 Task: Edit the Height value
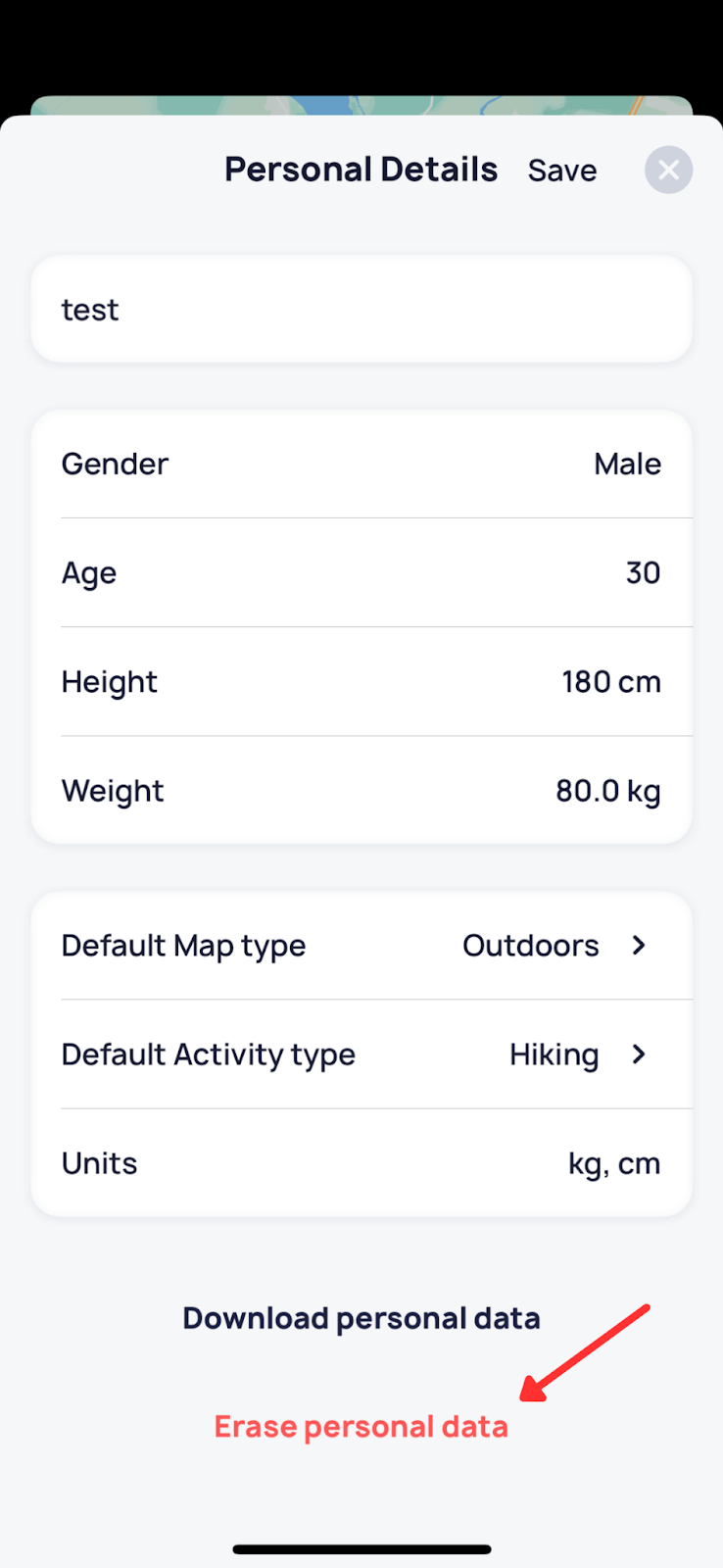pos(361,682)
